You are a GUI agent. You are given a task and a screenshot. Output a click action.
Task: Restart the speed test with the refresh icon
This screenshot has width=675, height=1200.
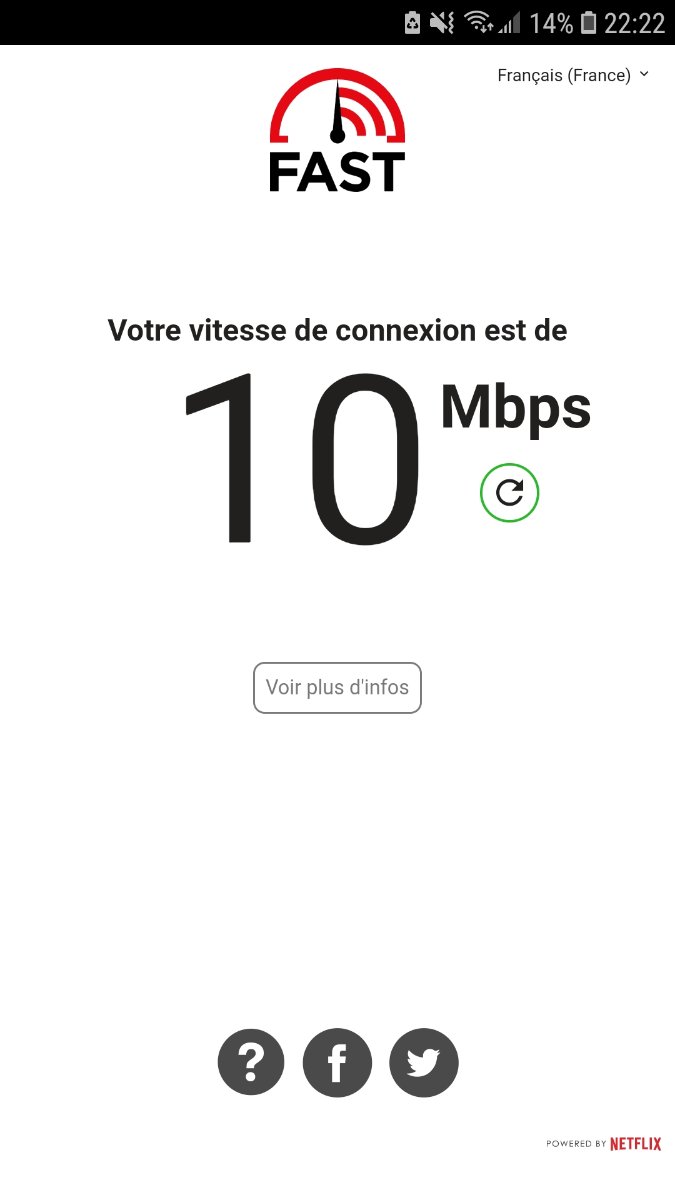[x=510, y=493]
